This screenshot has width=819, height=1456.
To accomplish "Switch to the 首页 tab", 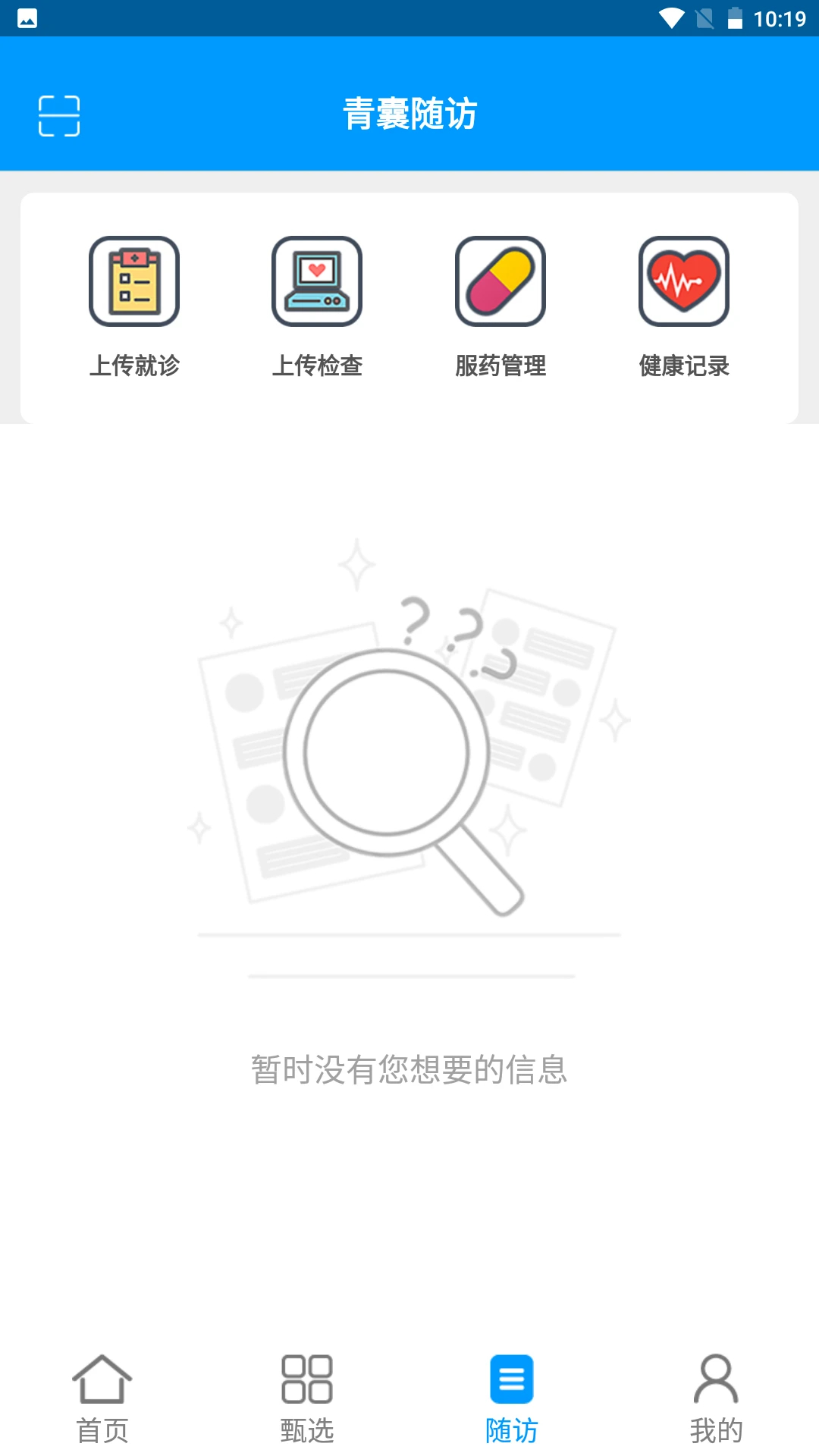I will [x=102, y=1398].
